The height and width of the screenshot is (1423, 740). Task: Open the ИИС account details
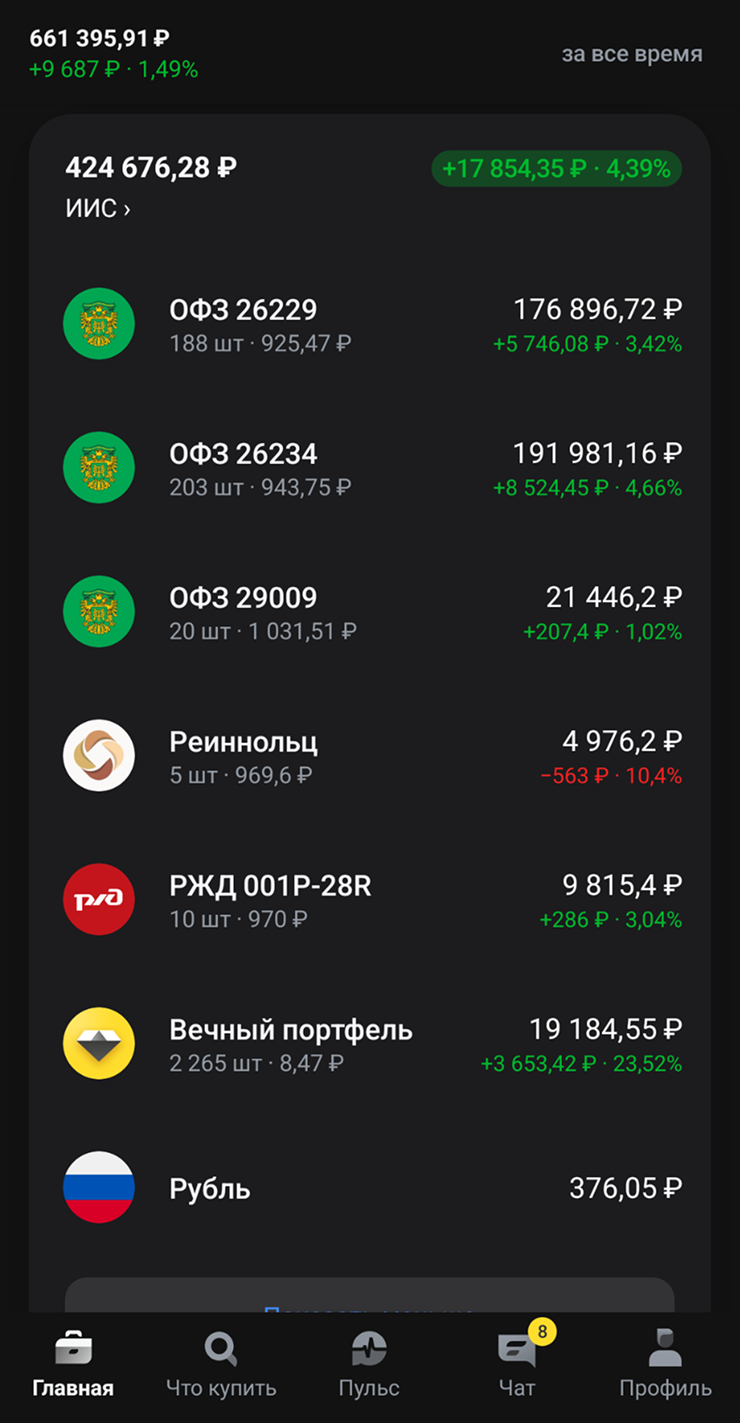tap(97, 209)
